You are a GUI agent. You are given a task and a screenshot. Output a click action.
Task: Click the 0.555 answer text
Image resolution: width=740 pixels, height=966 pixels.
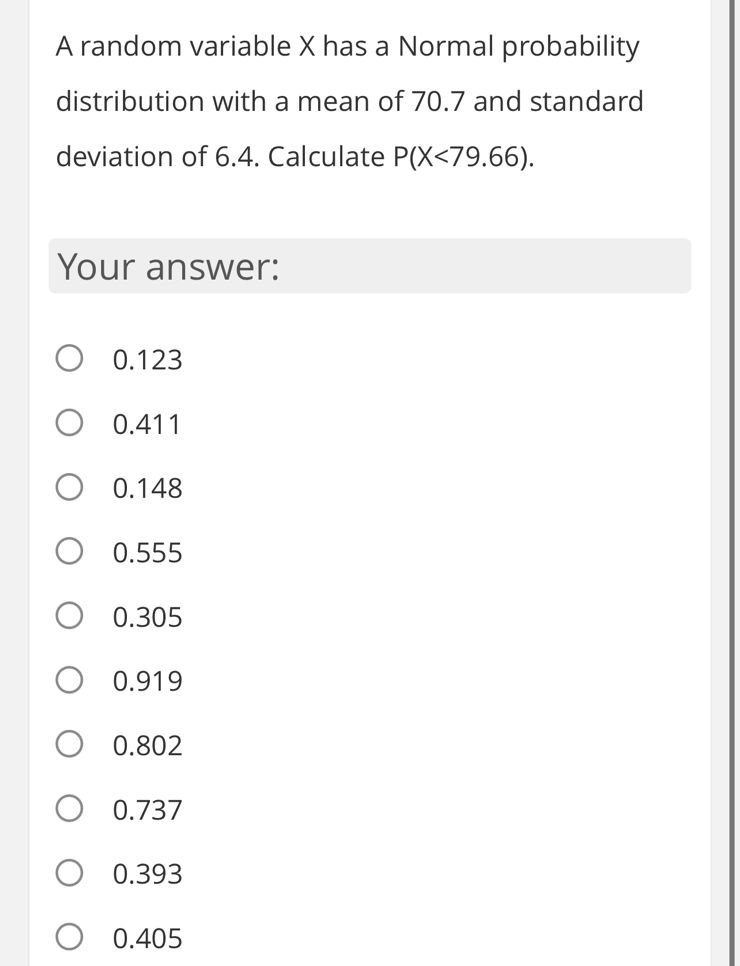[147, 552]
